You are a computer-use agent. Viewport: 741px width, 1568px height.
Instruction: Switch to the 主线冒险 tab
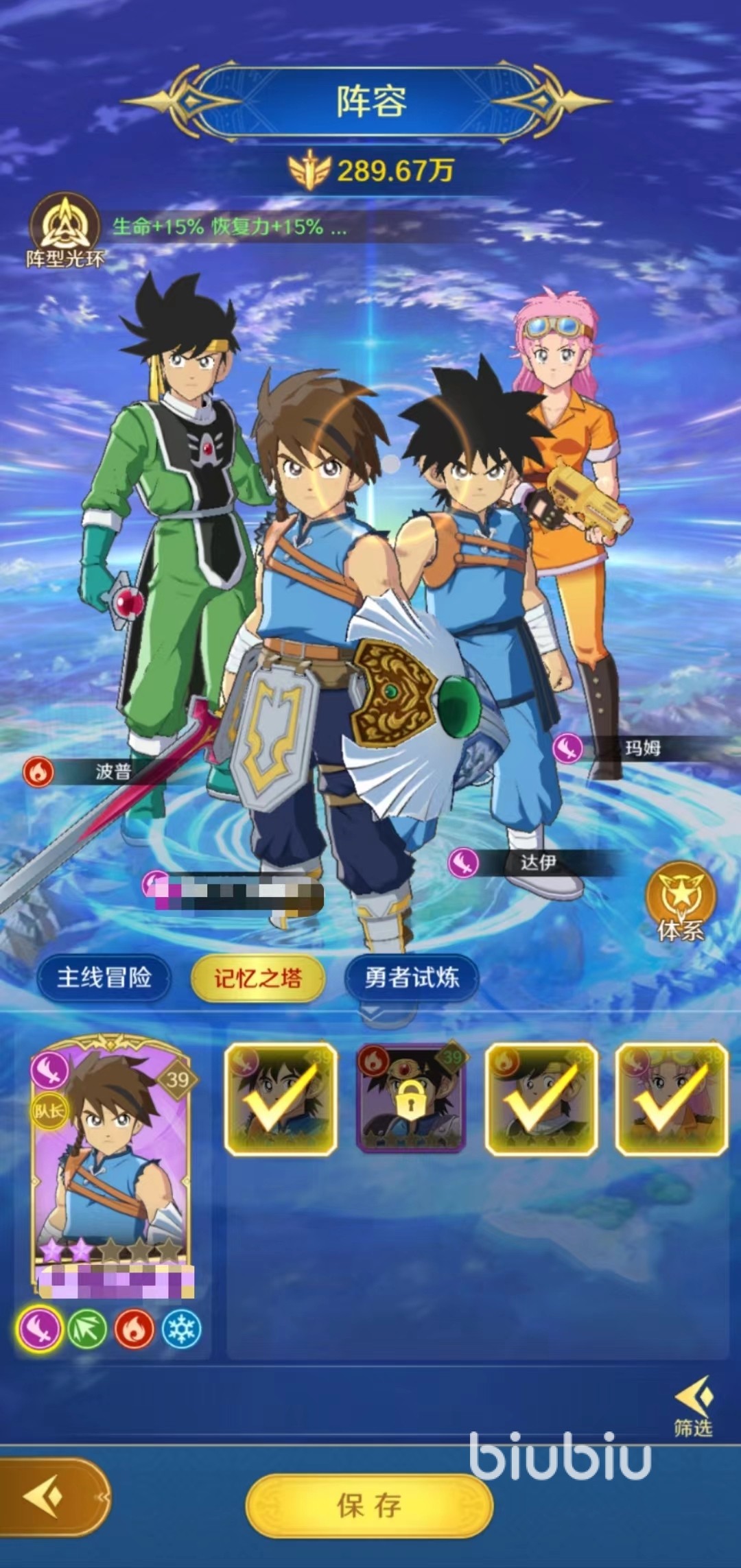pos(104,977)
